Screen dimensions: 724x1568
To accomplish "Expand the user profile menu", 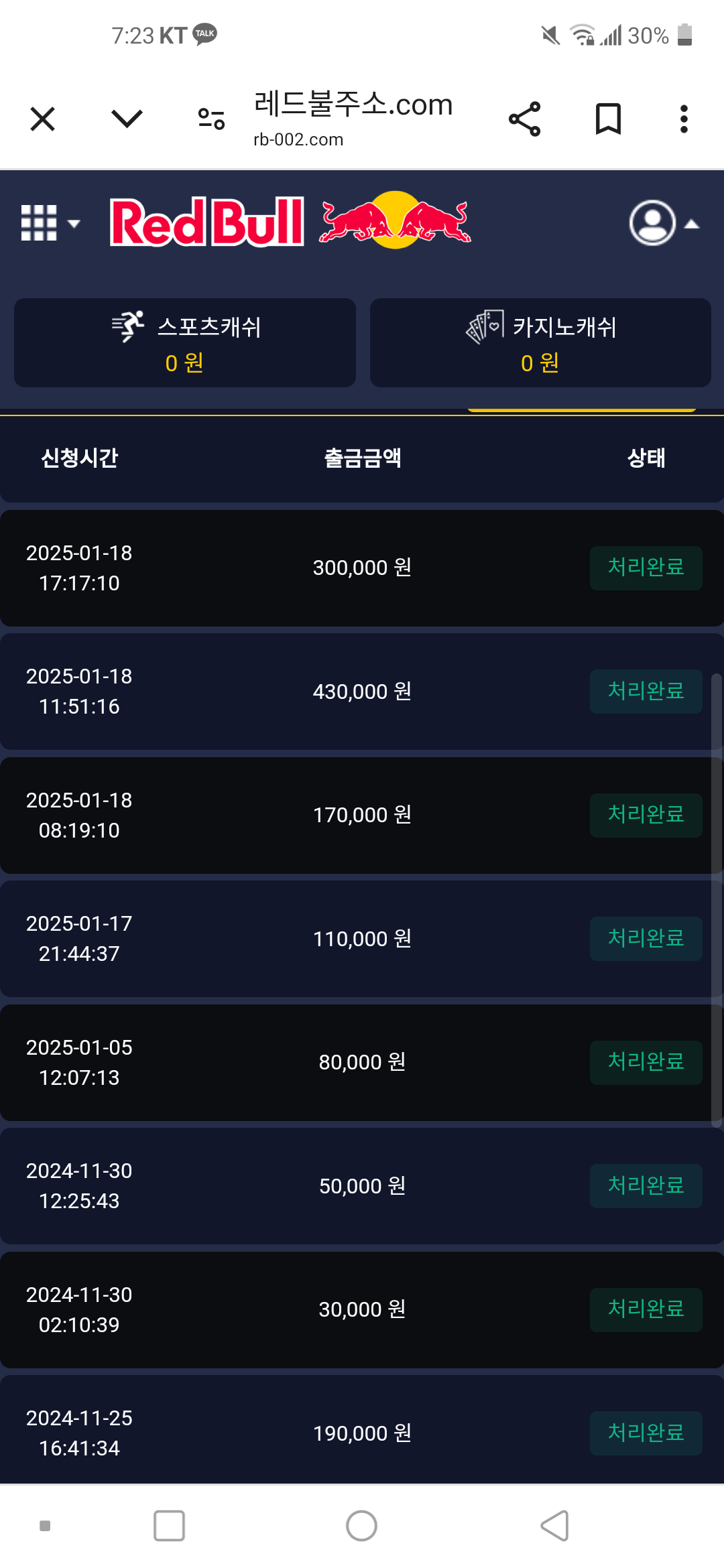I will (664, 223).
